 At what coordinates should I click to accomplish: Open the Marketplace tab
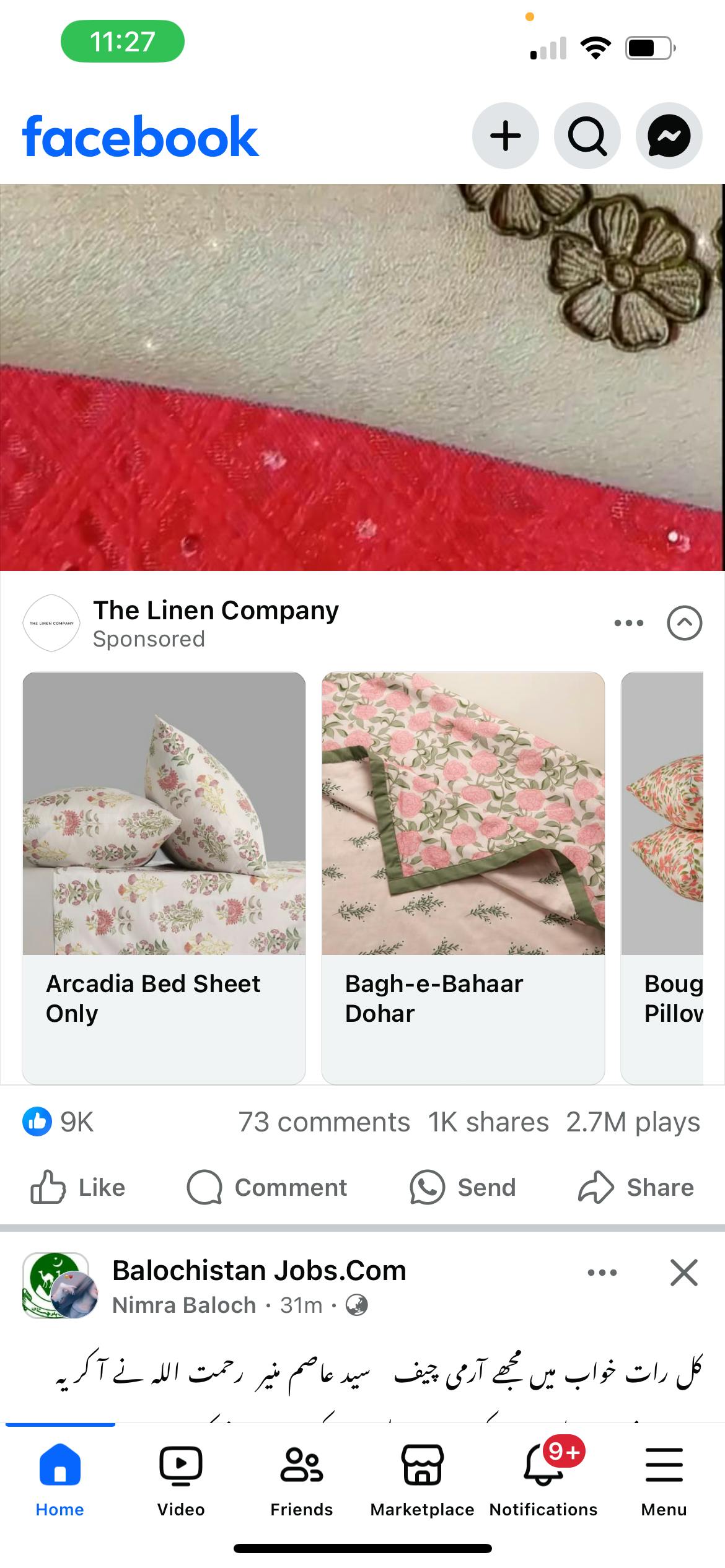coord(423,1481)
